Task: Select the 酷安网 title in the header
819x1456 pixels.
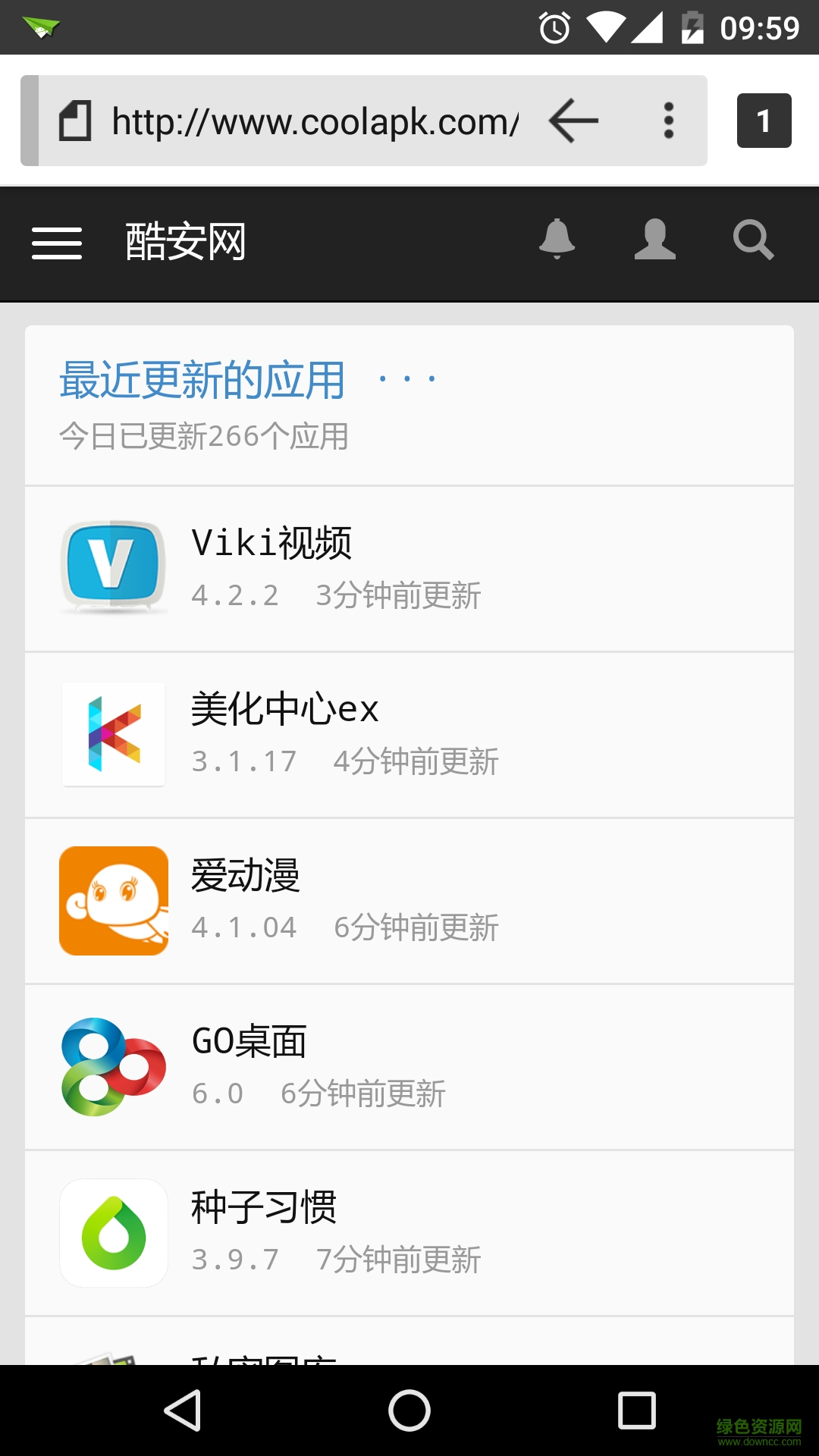Action: [187, 240]
